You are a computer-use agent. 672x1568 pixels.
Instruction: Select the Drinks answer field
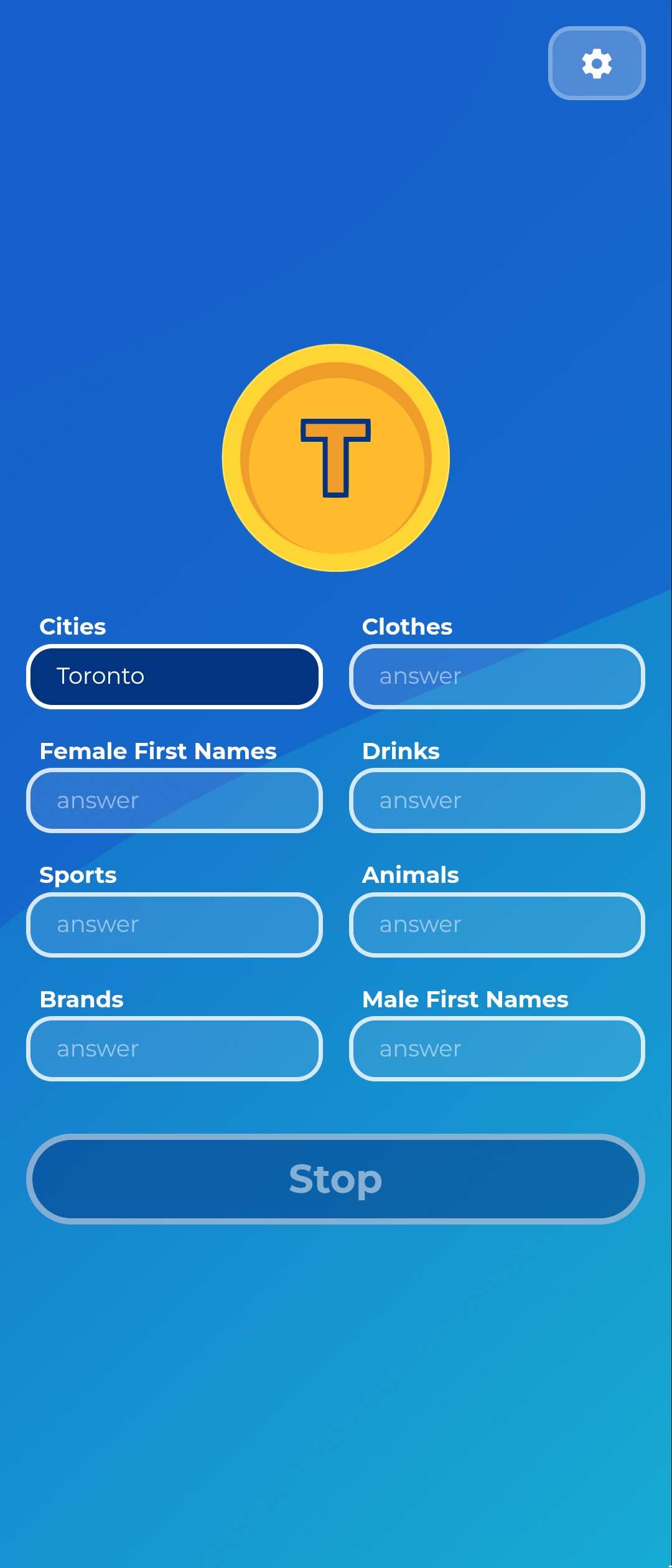[x=497, y=801]
